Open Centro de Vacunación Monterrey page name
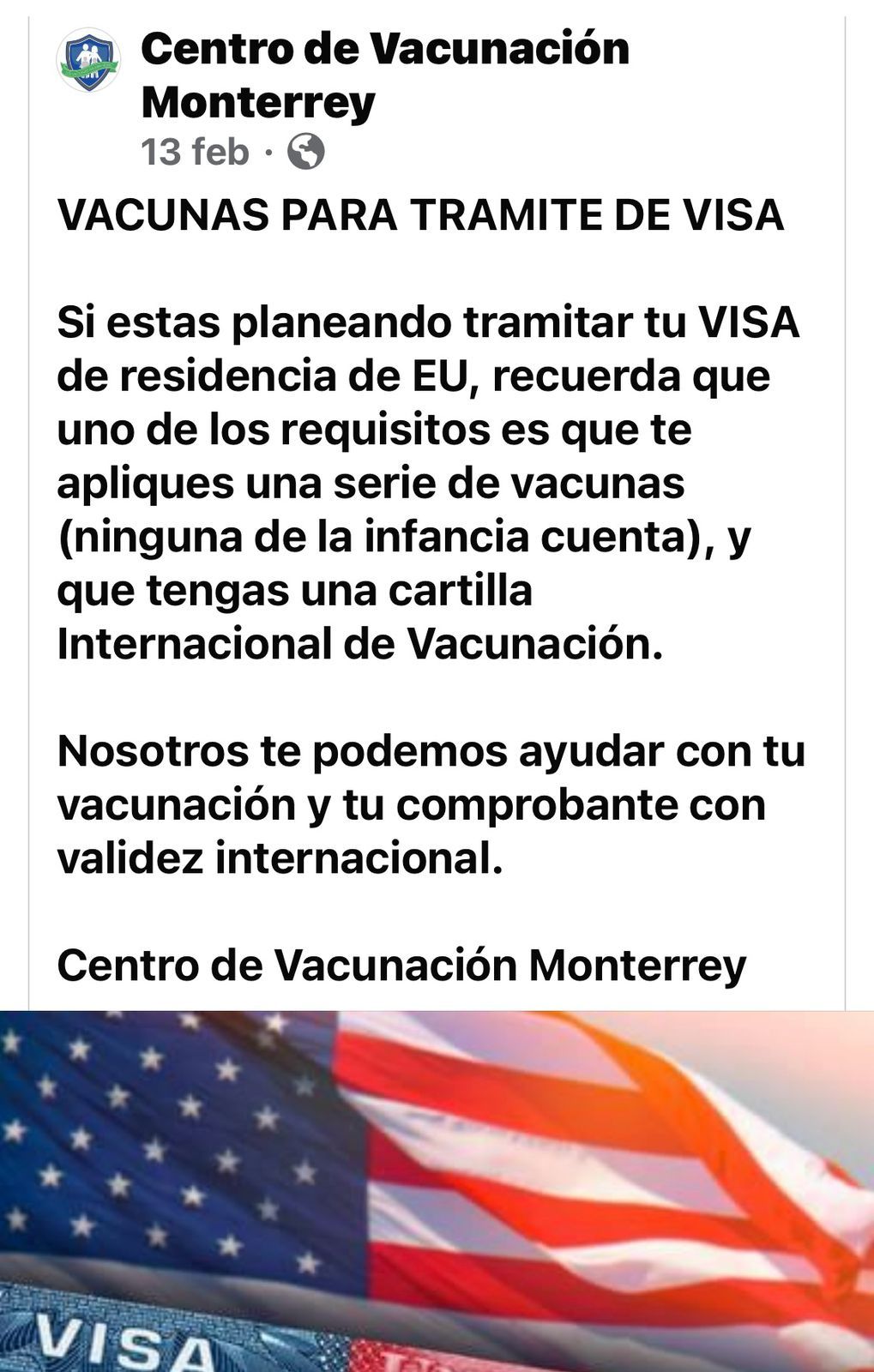This screenshot has height=1372, width=874. click(384, 75)
